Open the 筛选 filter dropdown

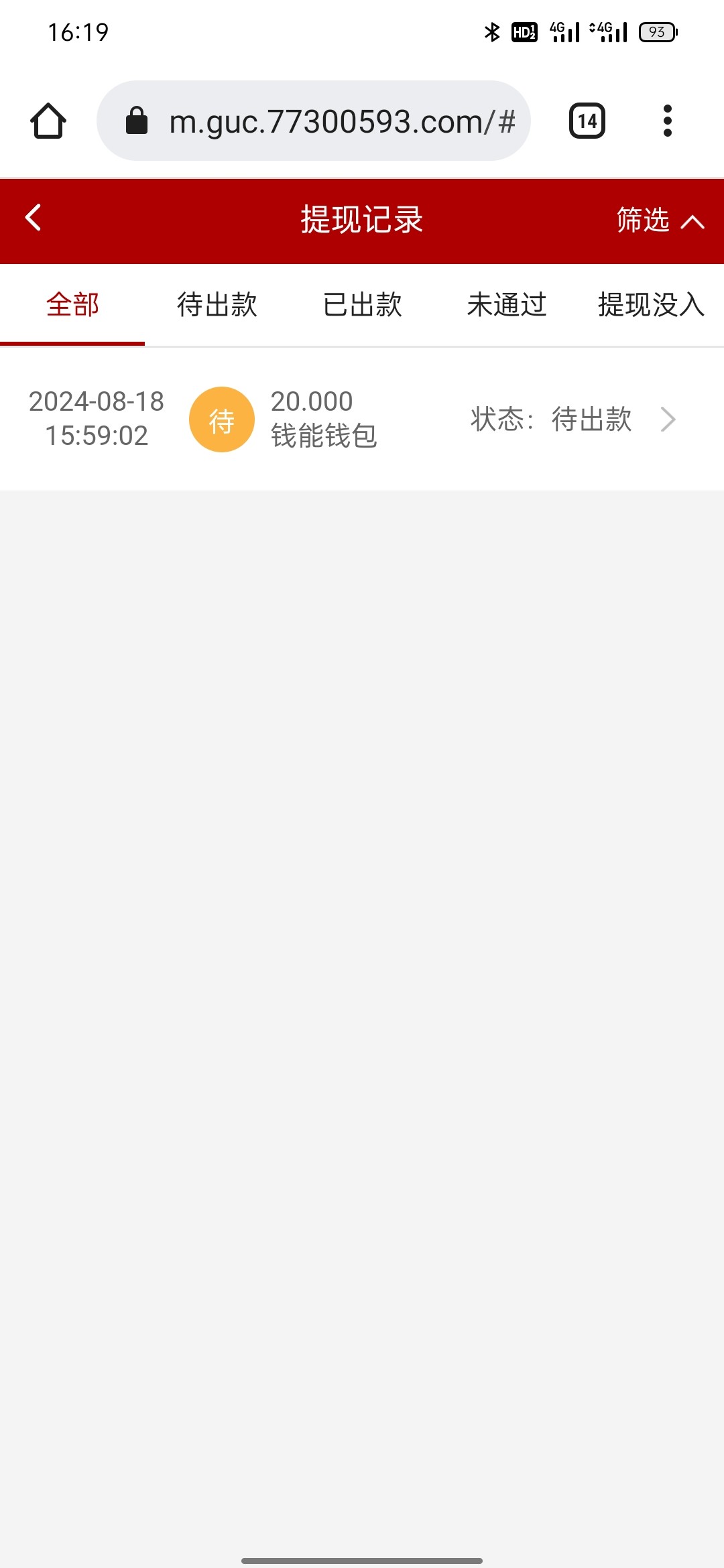click(660, 220)
